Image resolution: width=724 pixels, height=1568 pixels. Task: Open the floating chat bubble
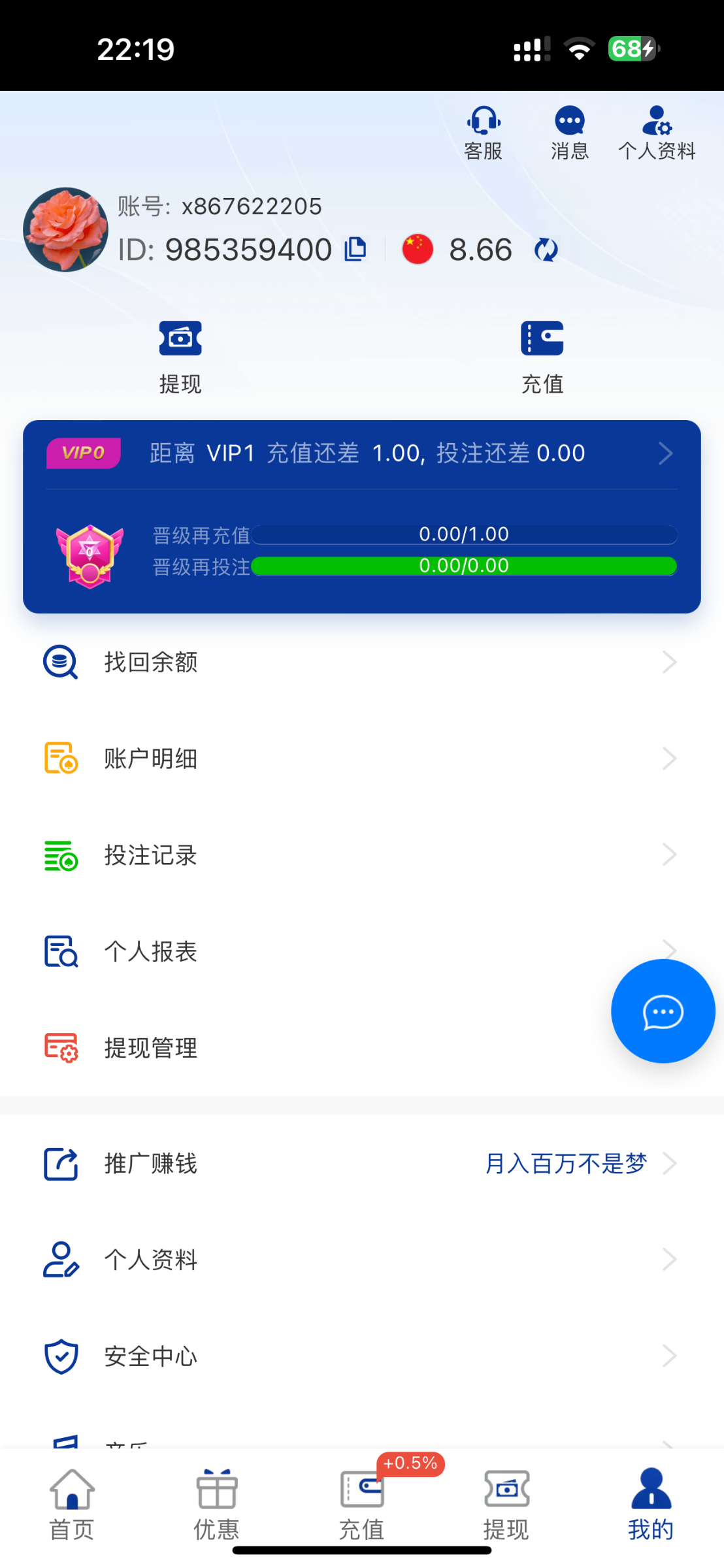pyautogui.click(x=663, y=1011)
